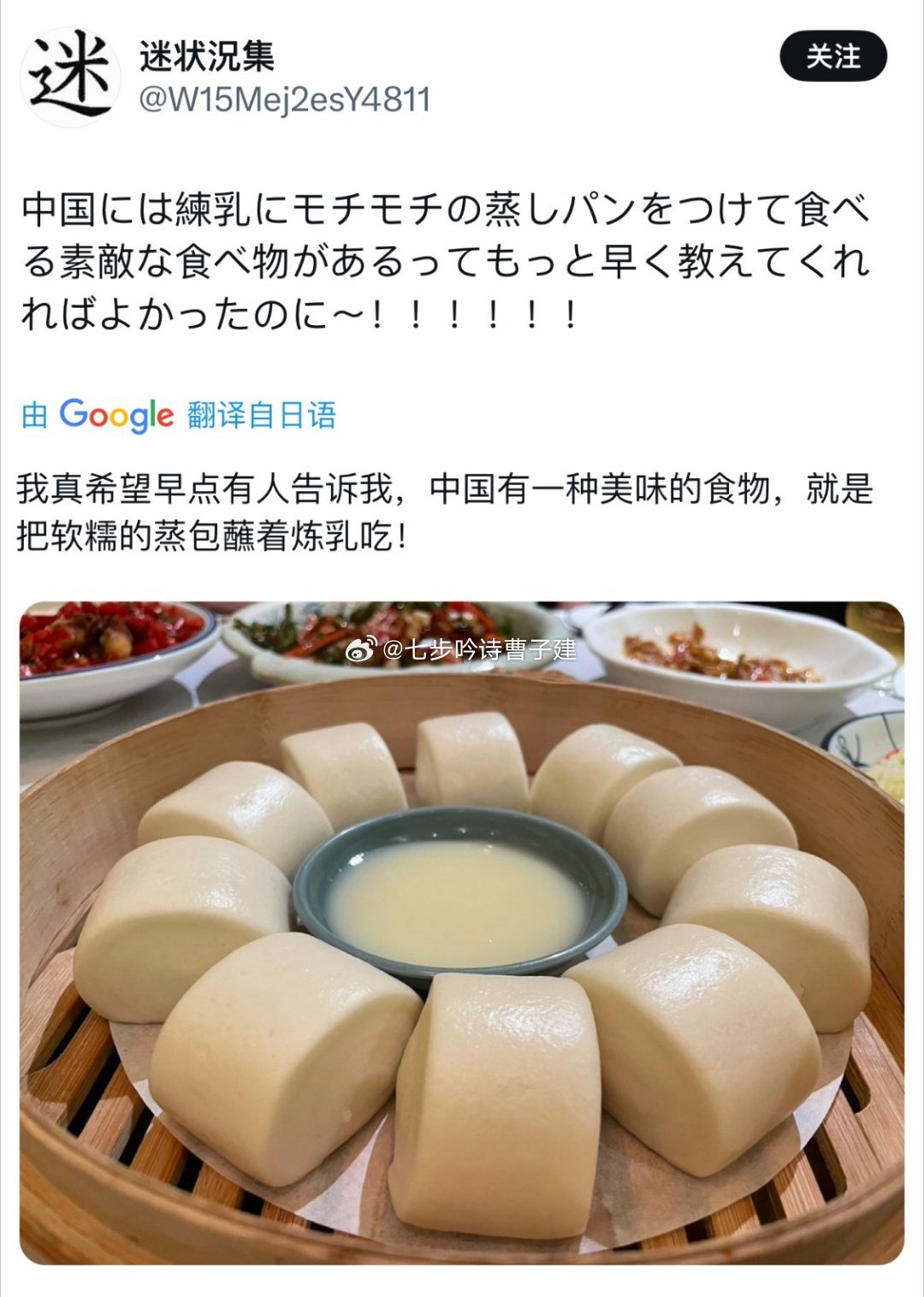
Task: Toggle the Japanese-to-Chinese translation display
Action: tap(261, 415)
